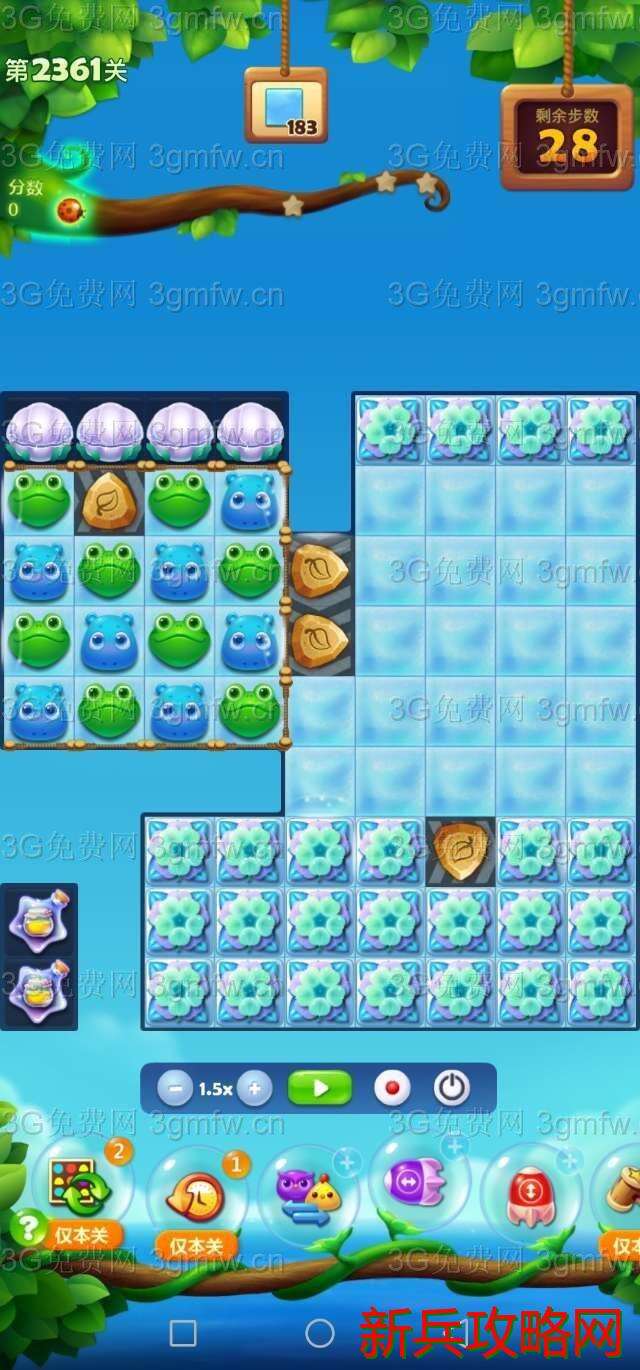
Task: Select the purple horizontal rocket booster
Action: point(418,1185)
